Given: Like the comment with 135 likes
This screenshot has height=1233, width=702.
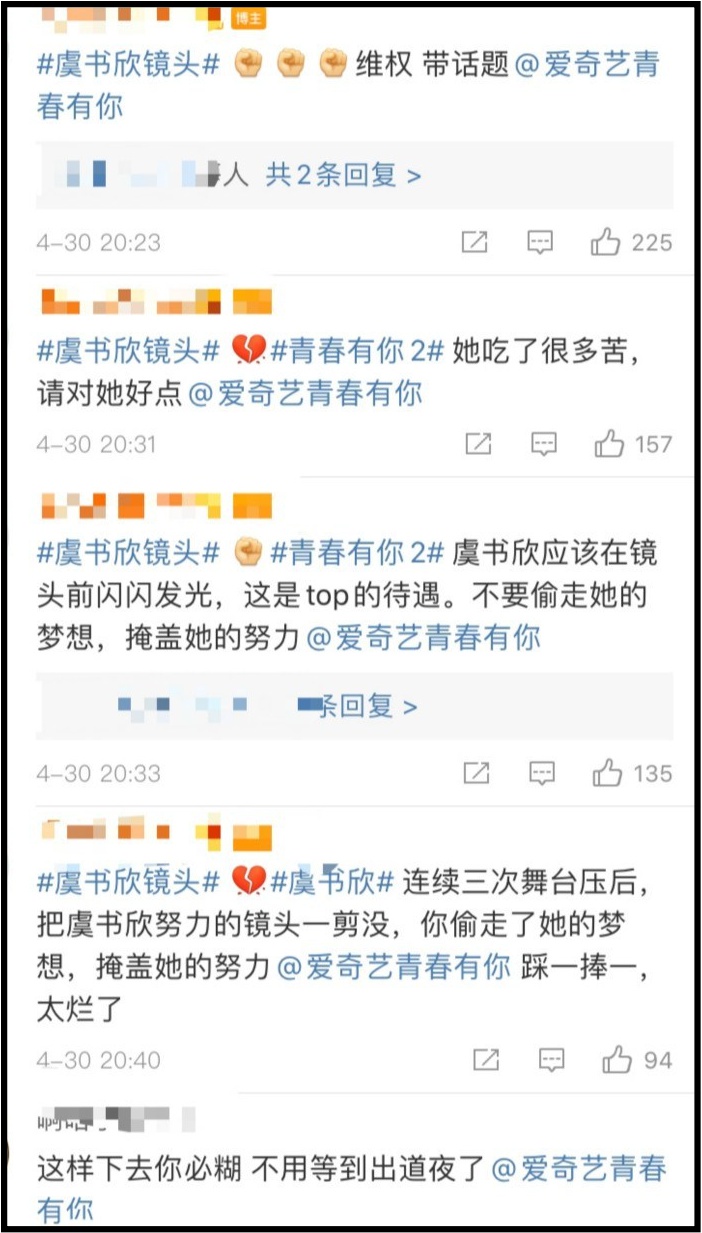Looking at the screenshot, I should [608, 773].
